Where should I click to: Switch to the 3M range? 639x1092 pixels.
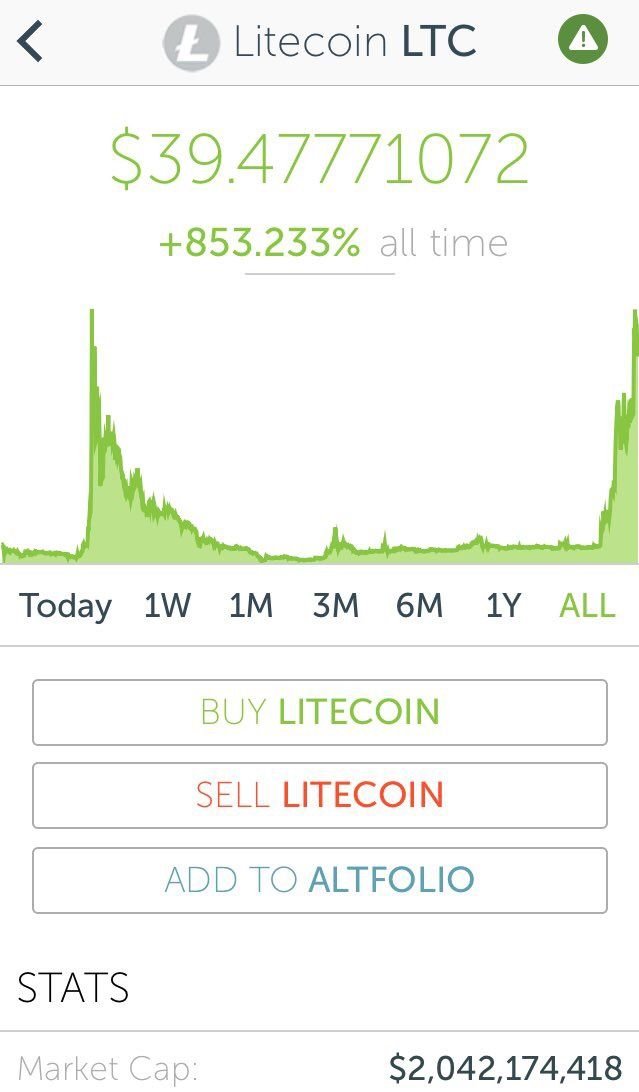pyautogui.click(x=336, y=605)
